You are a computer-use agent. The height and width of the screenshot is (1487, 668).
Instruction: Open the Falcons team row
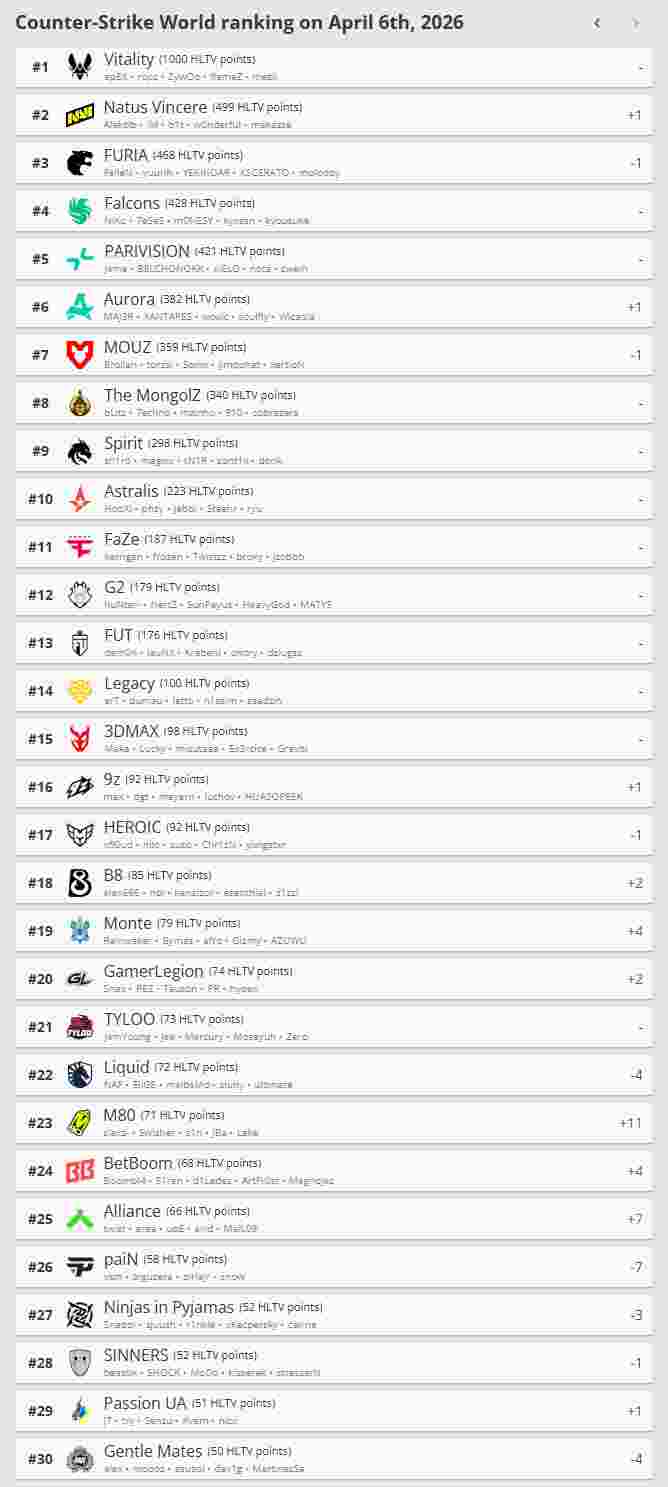(333, 211)
